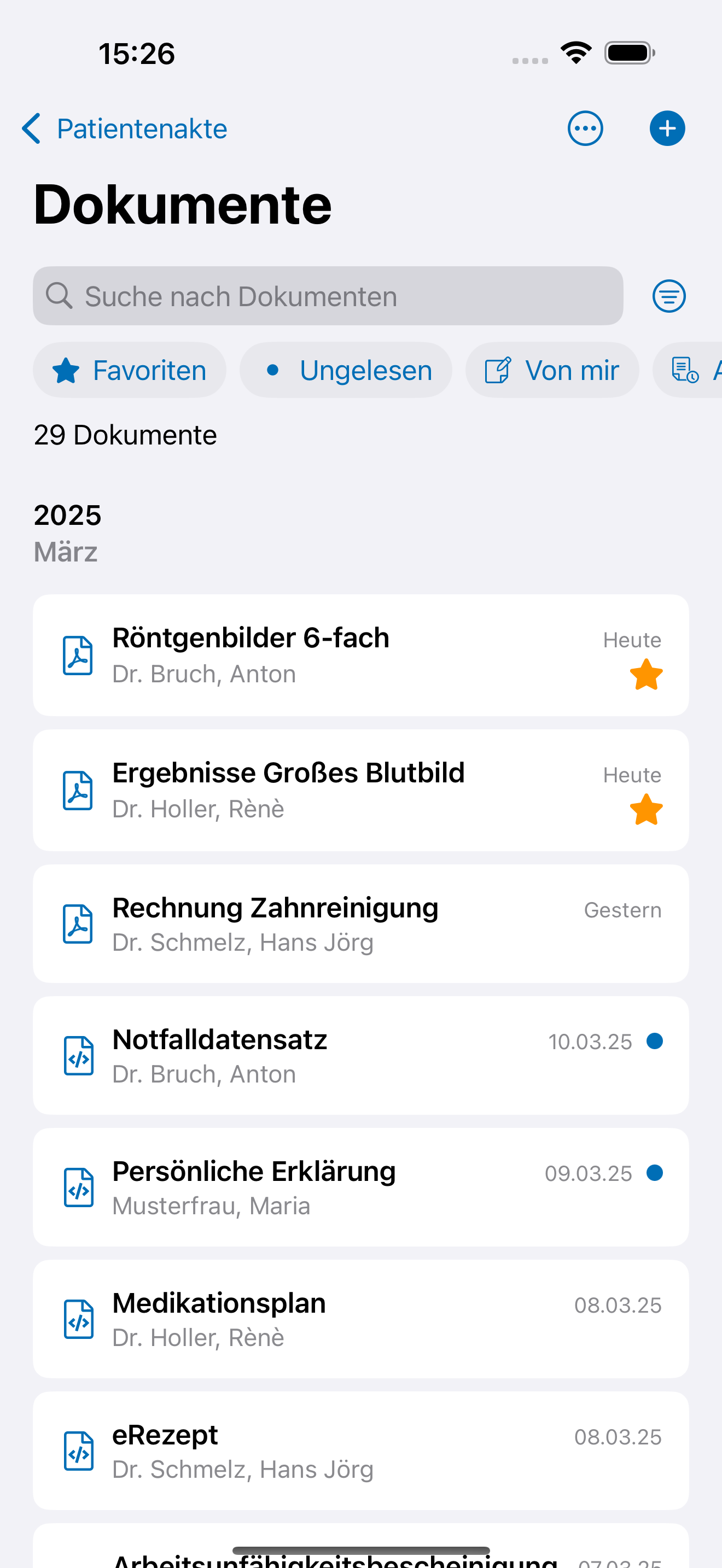The width and height of the screenshot is (722, 1568).
Task: View Rechnung Zahnreinigung
Action: pos(361,923)
